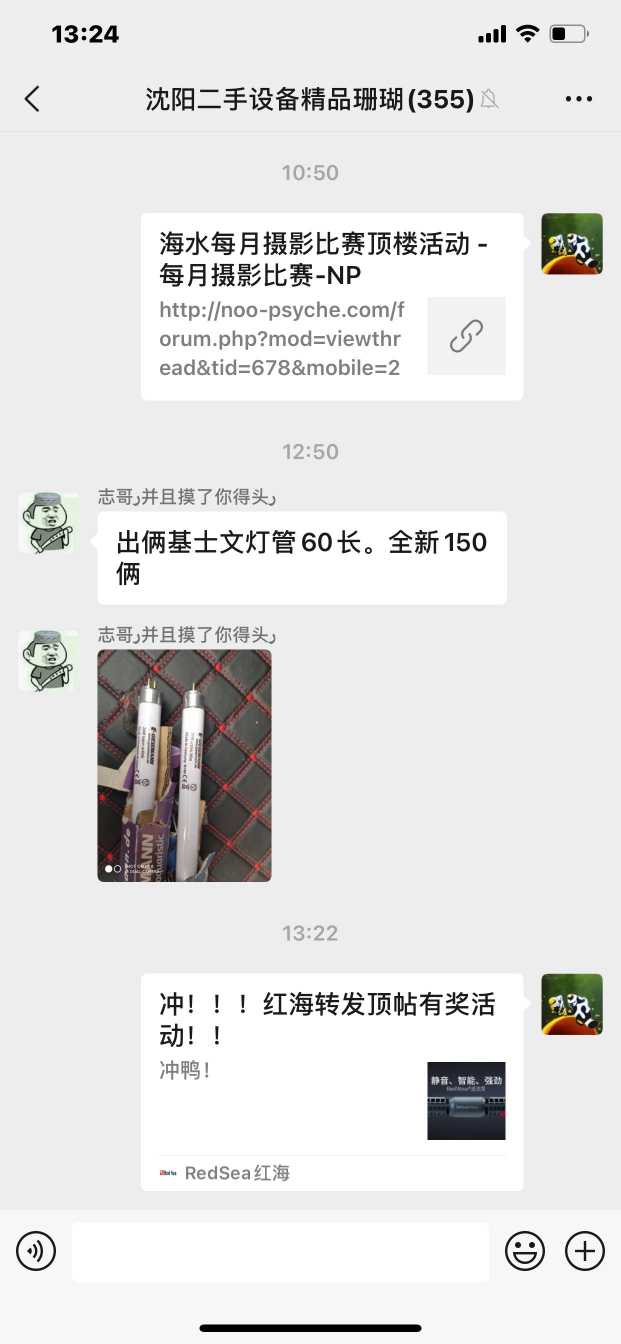Open the emoji sticker panel

[x=525, y=1251]
